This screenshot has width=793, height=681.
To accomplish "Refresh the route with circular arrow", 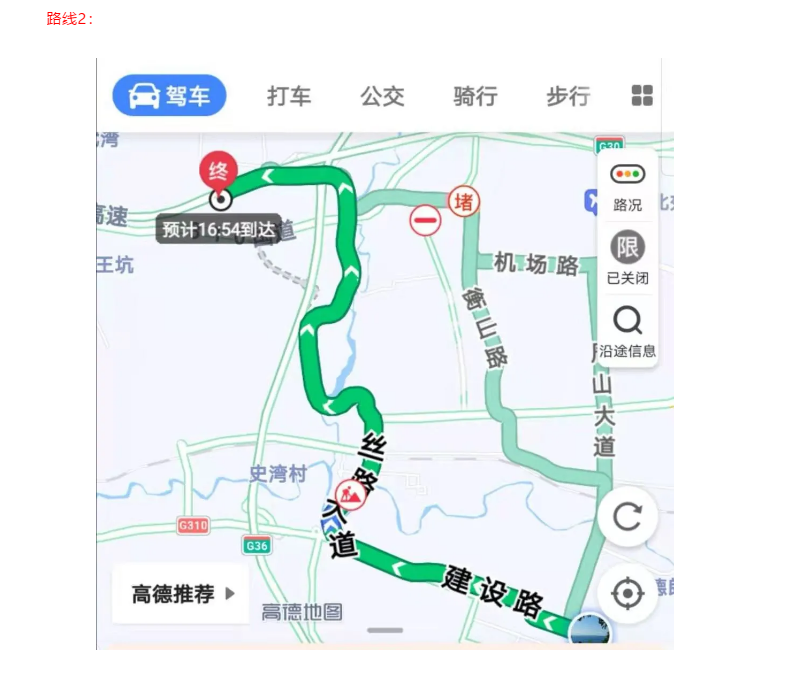I will pos(627,517).
